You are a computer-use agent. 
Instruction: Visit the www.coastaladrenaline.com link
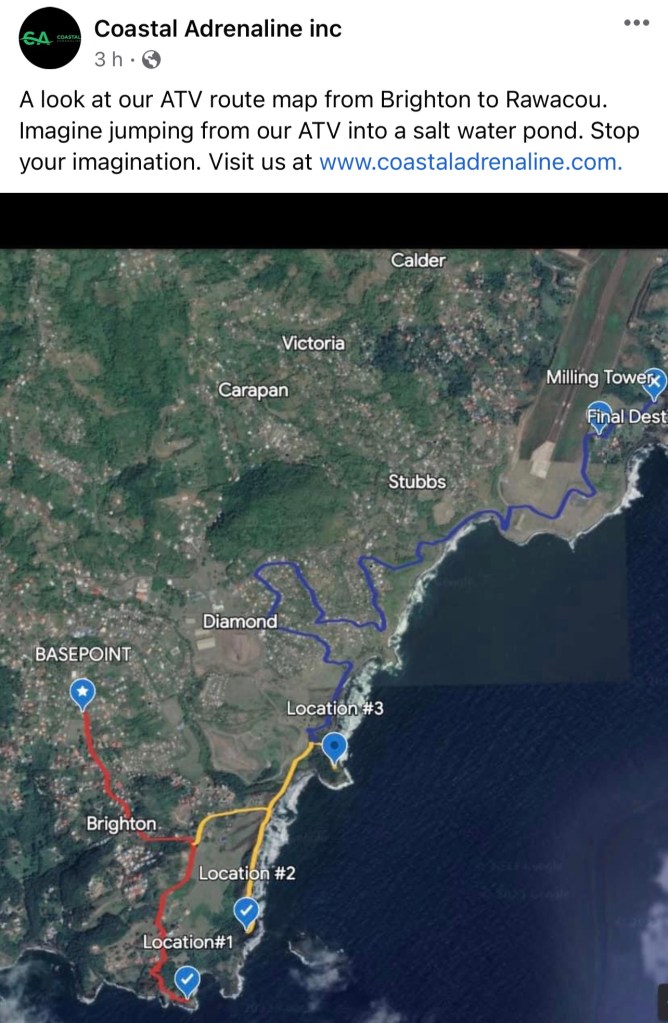tap(470, 162)
